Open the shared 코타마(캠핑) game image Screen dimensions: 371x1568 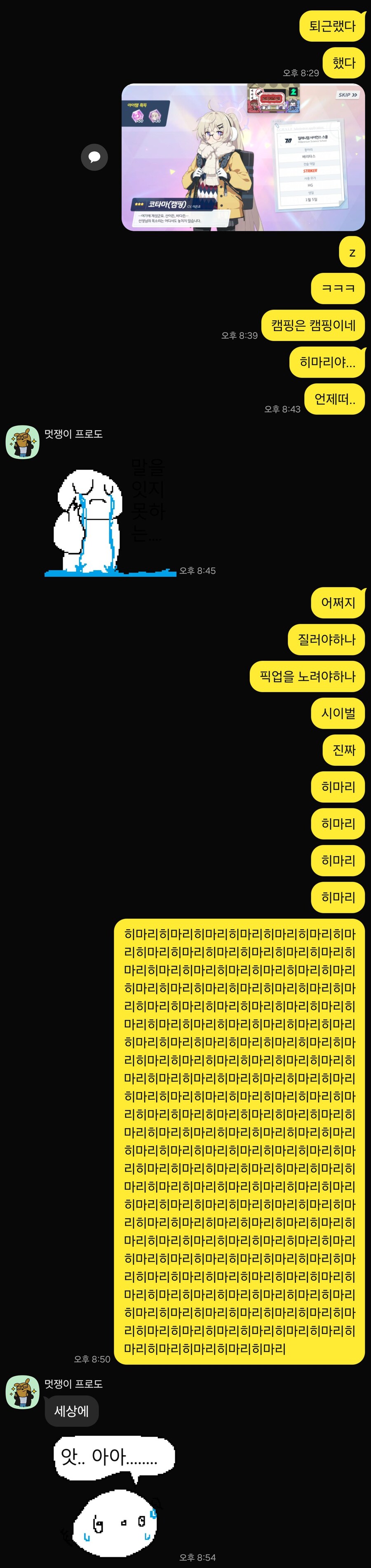(x=243, y=157)
